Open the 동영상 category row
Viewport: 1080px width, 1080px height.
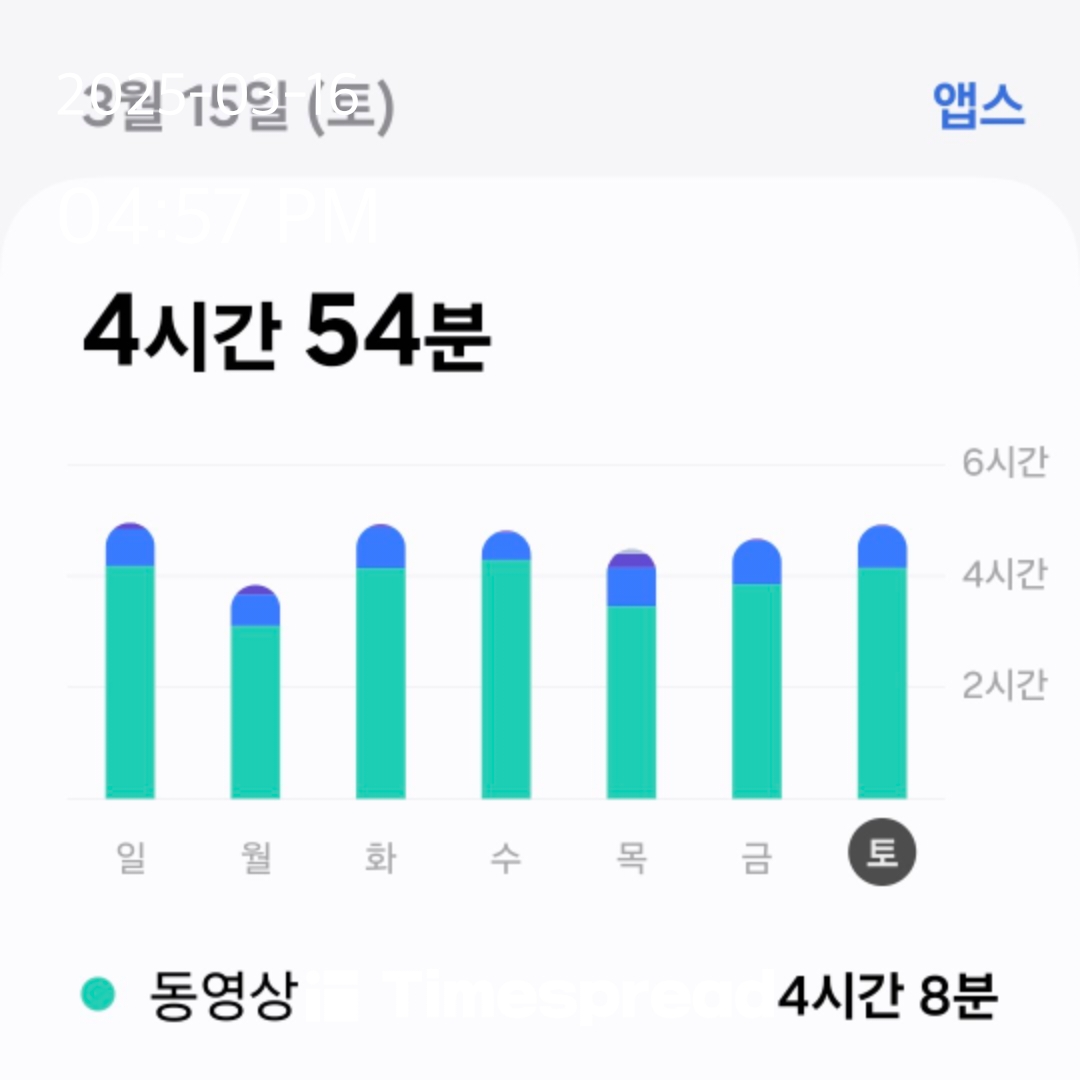540,995
